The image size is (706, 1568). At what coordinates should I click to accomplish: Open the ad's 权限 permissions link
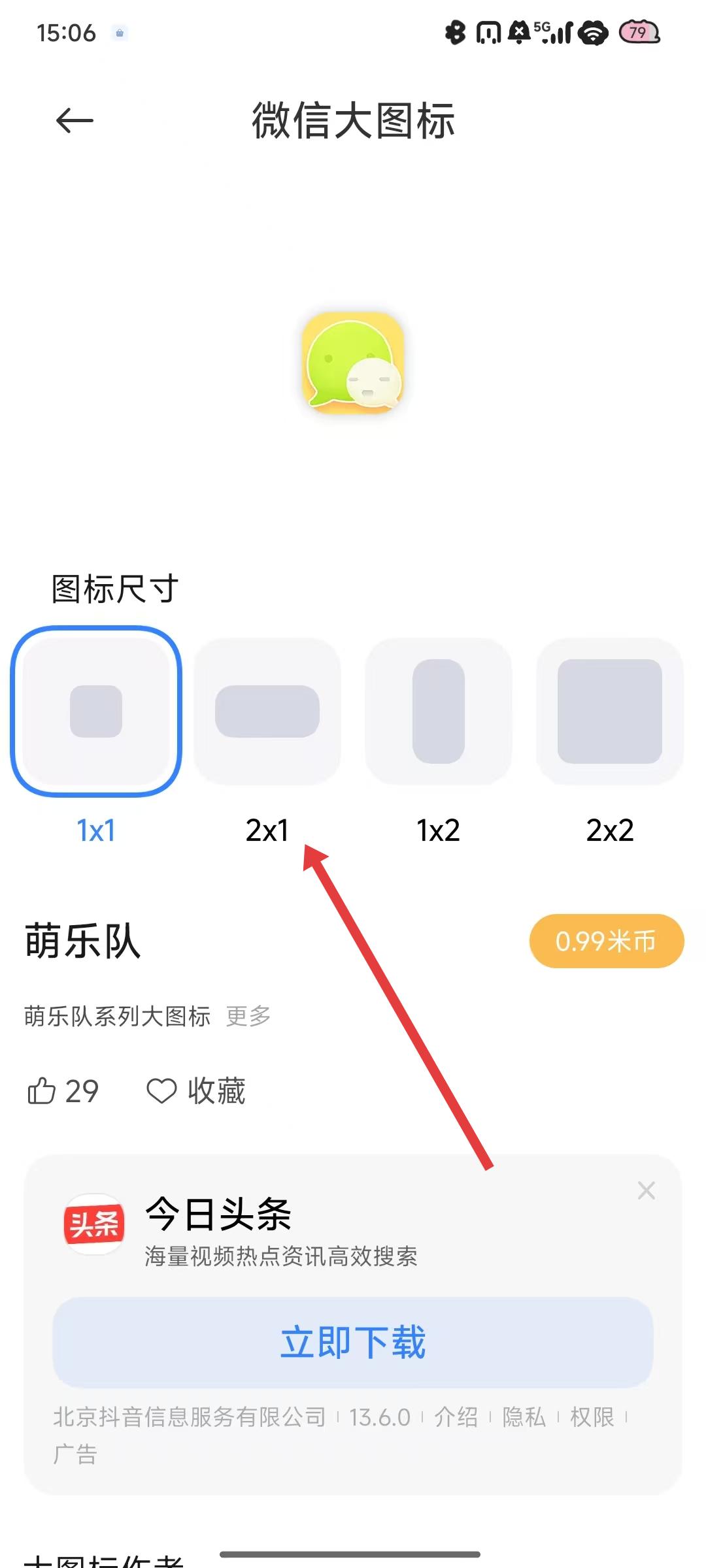tap(592, 1416)
